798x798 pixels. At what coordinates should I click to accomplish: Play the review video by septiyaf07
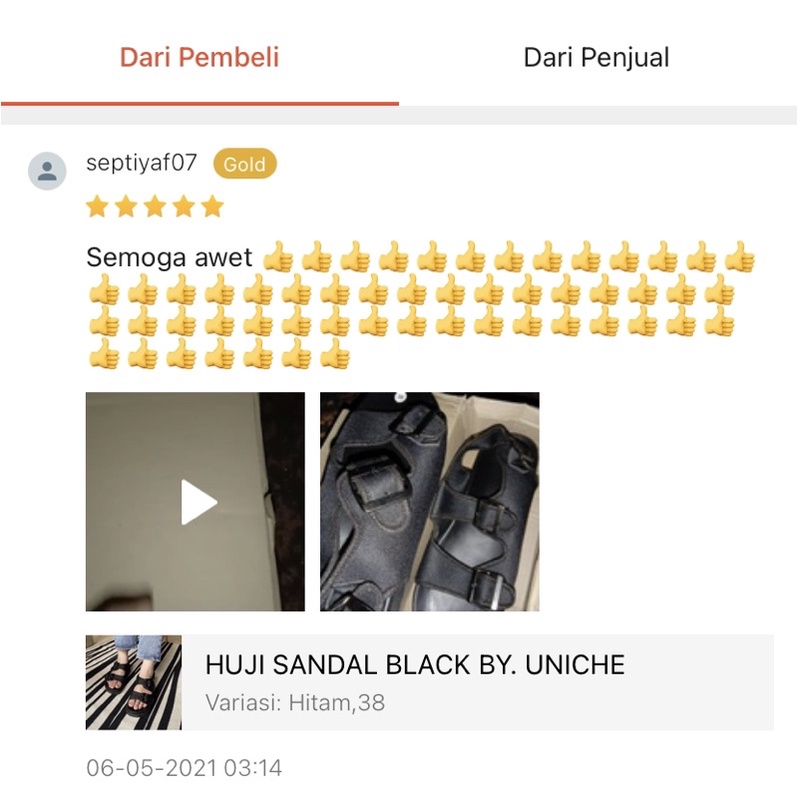tap(196, 502)
